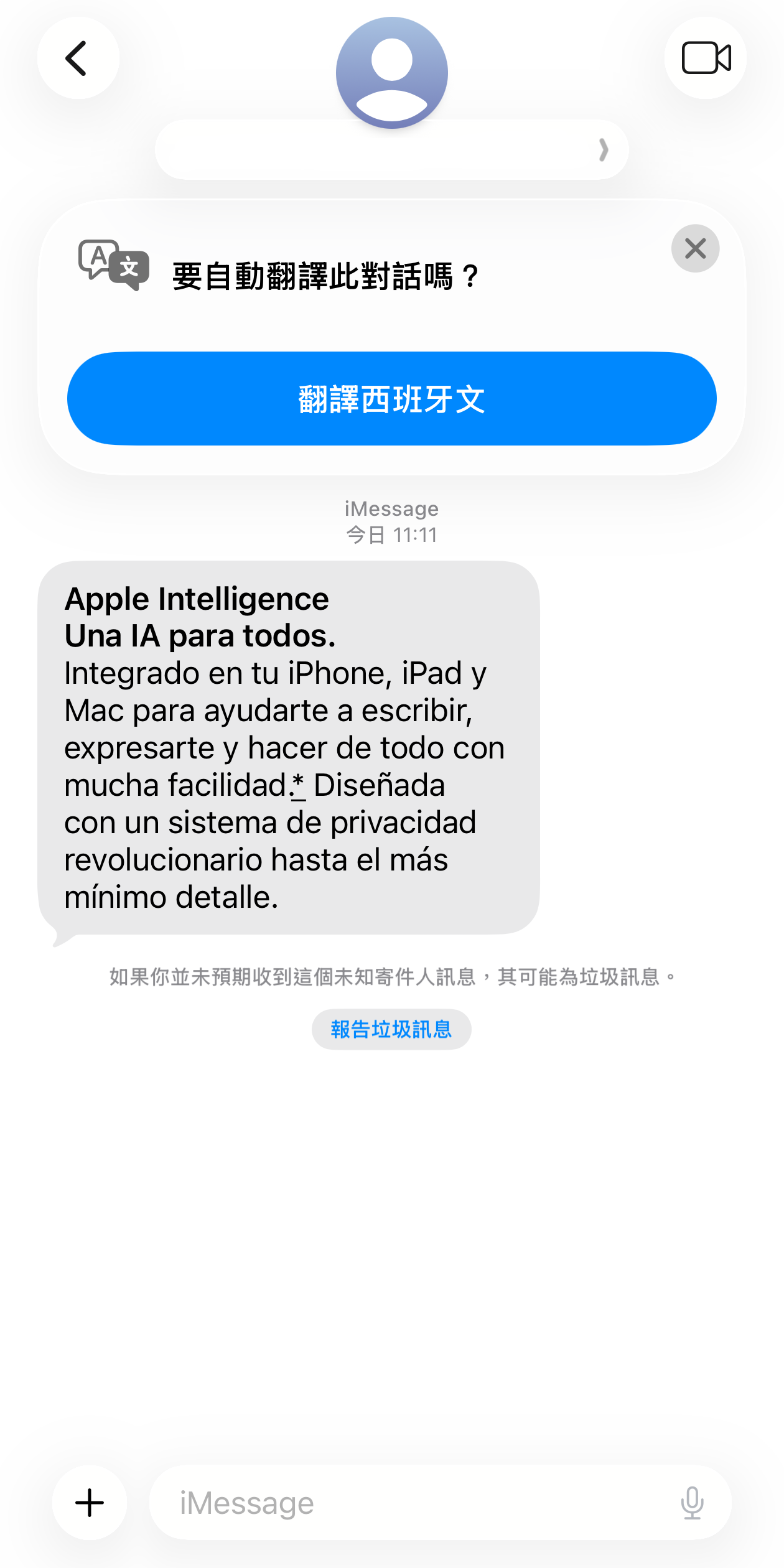Open the plus attachments menu
The height and width of the screenshot is (1568, 784).
pyautogui.click(x=90, y=1503)
